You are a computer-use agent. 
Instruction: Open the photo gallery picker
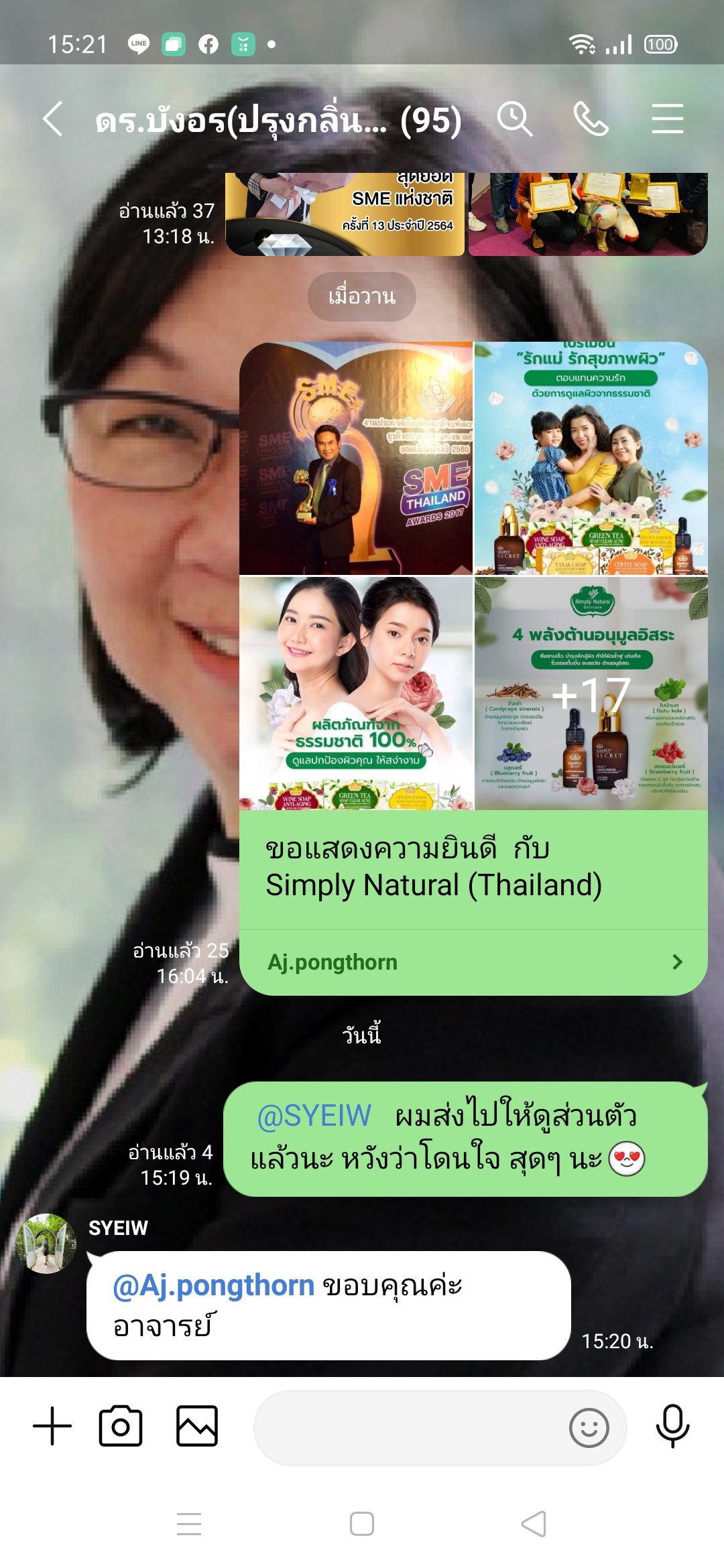point(196,1426)
